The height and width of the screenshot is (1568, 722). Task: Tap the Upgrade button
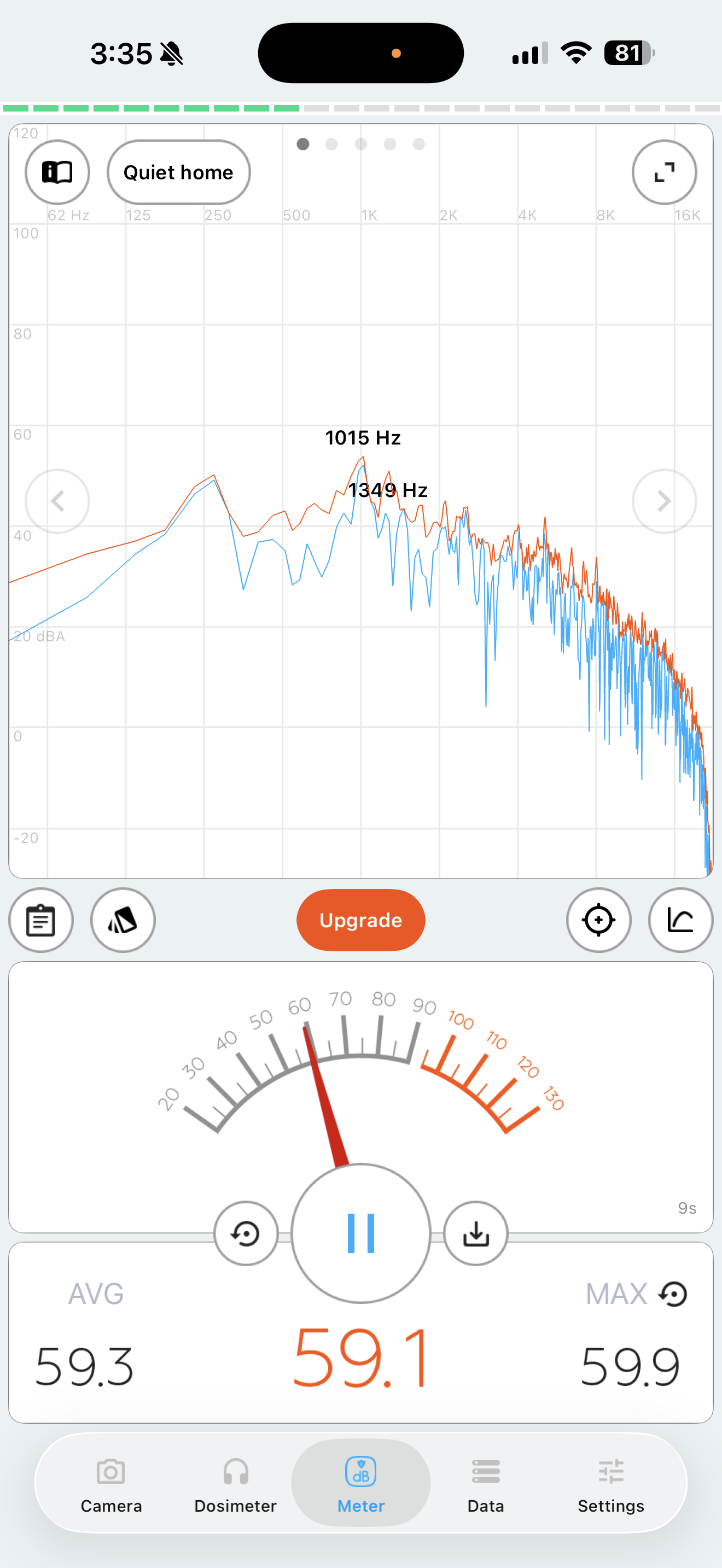point(360,920)
